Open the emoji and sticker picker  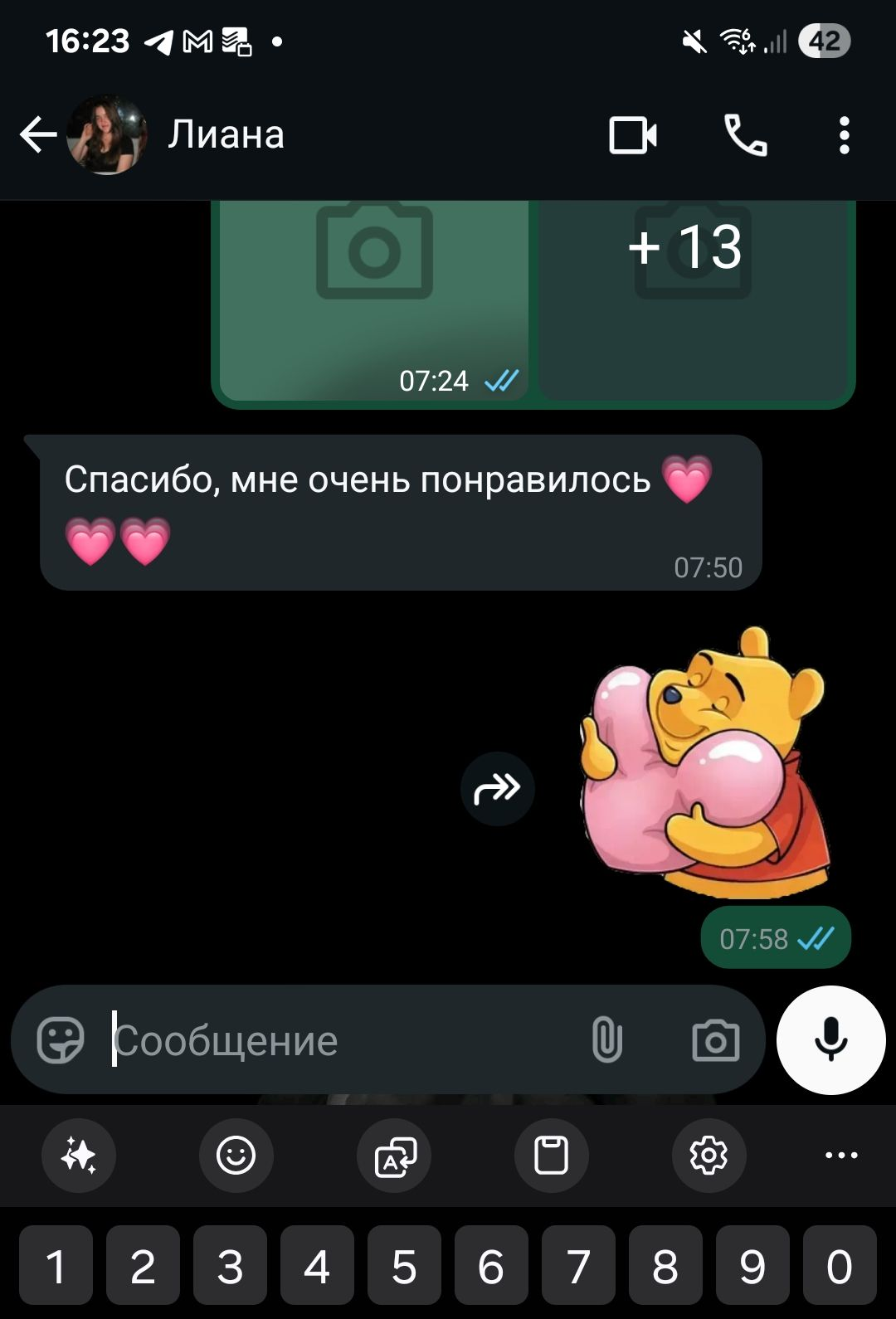pyautogui.click(x=61, y=1040)
